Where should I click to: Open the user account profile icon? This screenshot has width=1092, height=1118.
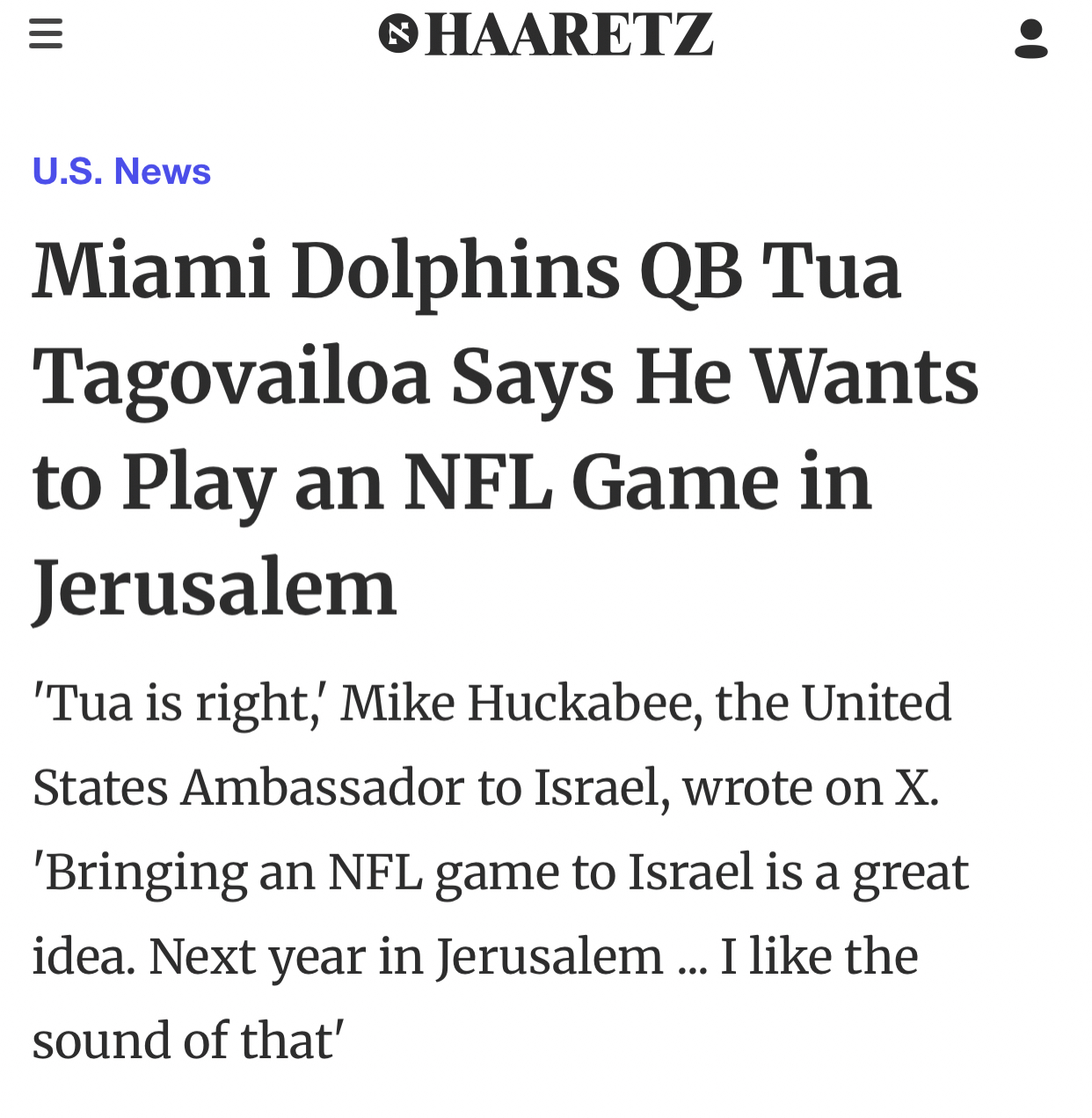tap(1030, 39)
